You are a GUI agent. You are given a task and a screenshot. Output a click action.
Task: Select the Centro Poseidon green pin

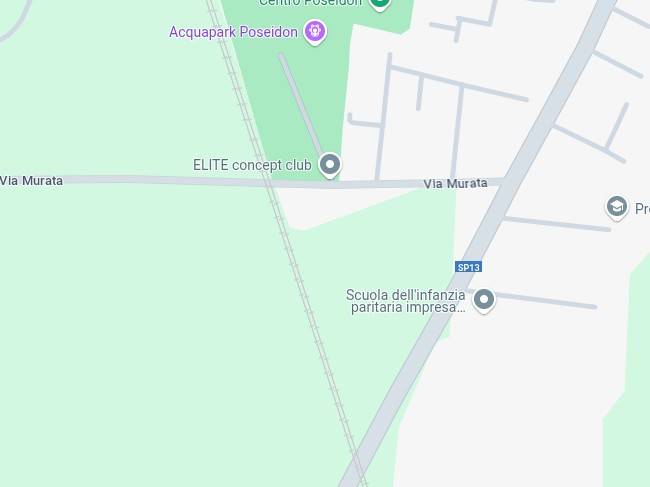[x=379, y=3]
